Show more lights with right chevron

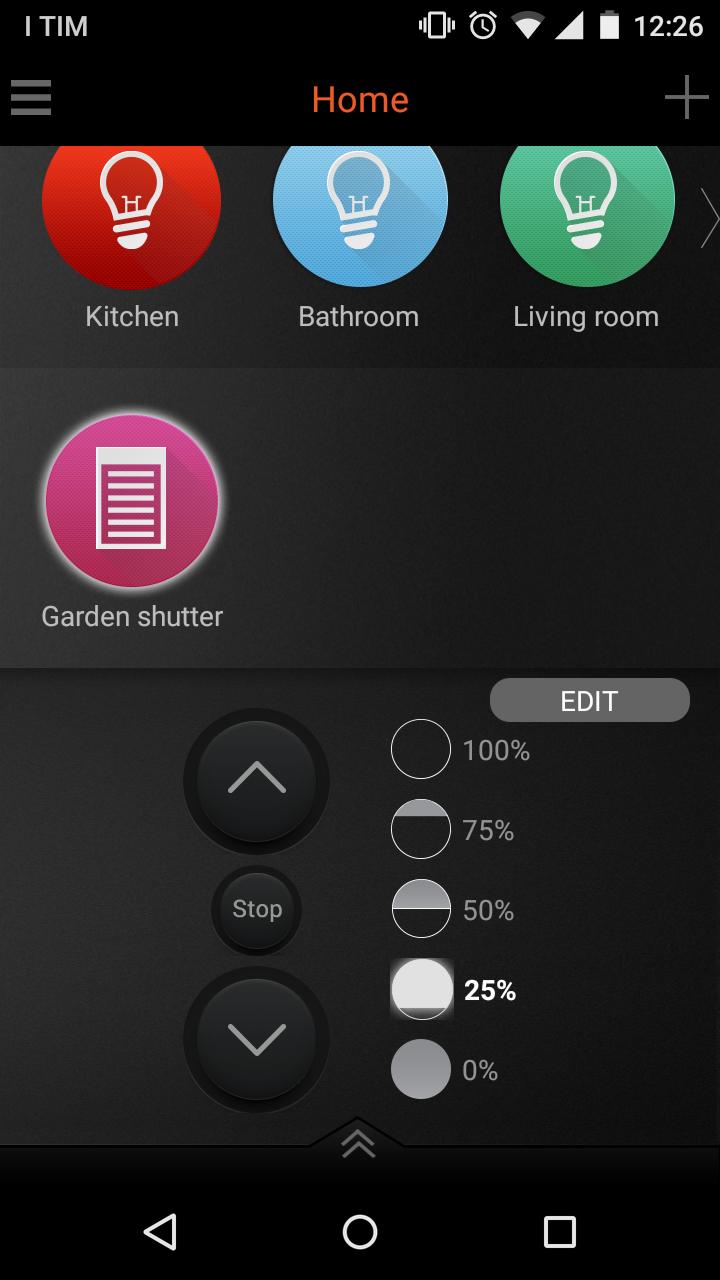708,217
